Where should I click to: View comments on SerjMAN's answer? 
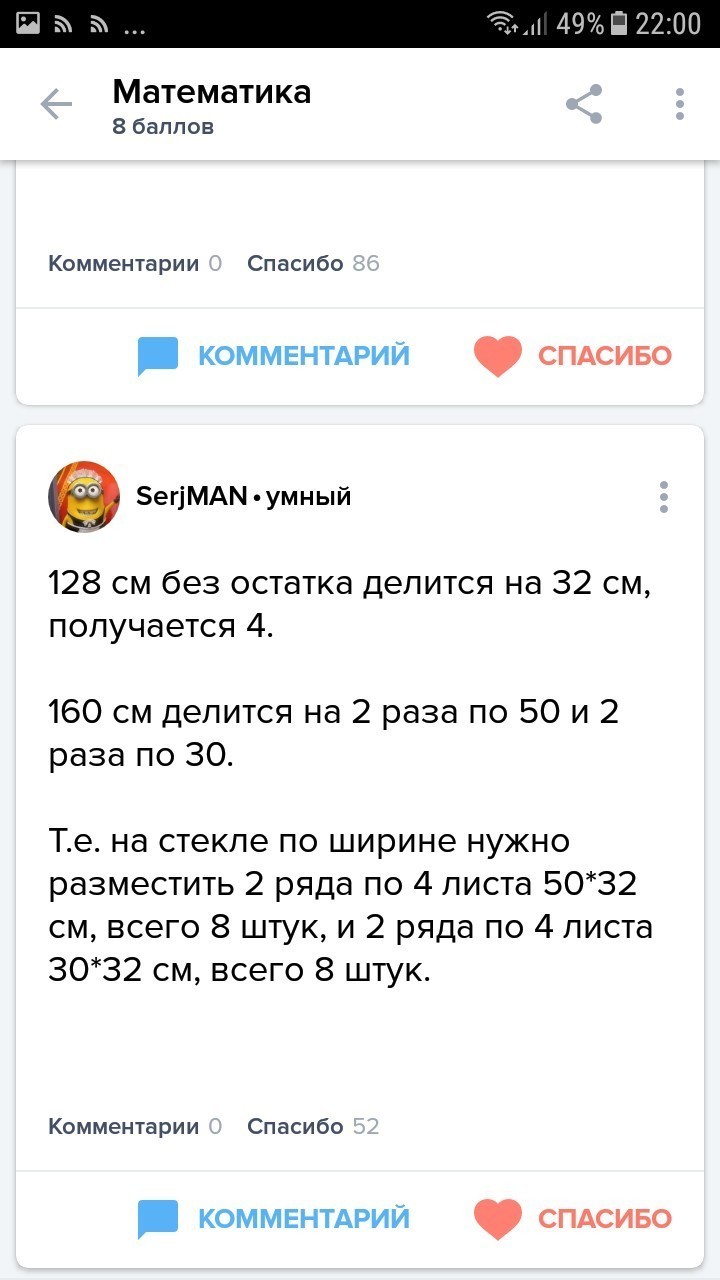coord(134,1126)
